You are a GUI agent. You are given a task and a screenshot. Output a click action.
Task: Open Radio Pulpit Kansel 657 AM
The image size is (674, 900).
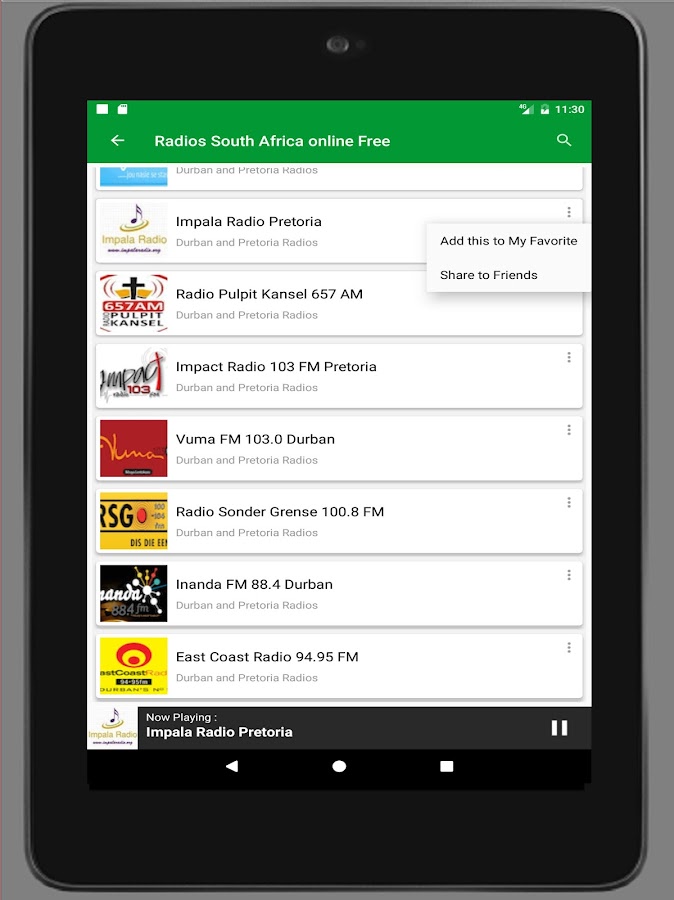pos(269,295)
